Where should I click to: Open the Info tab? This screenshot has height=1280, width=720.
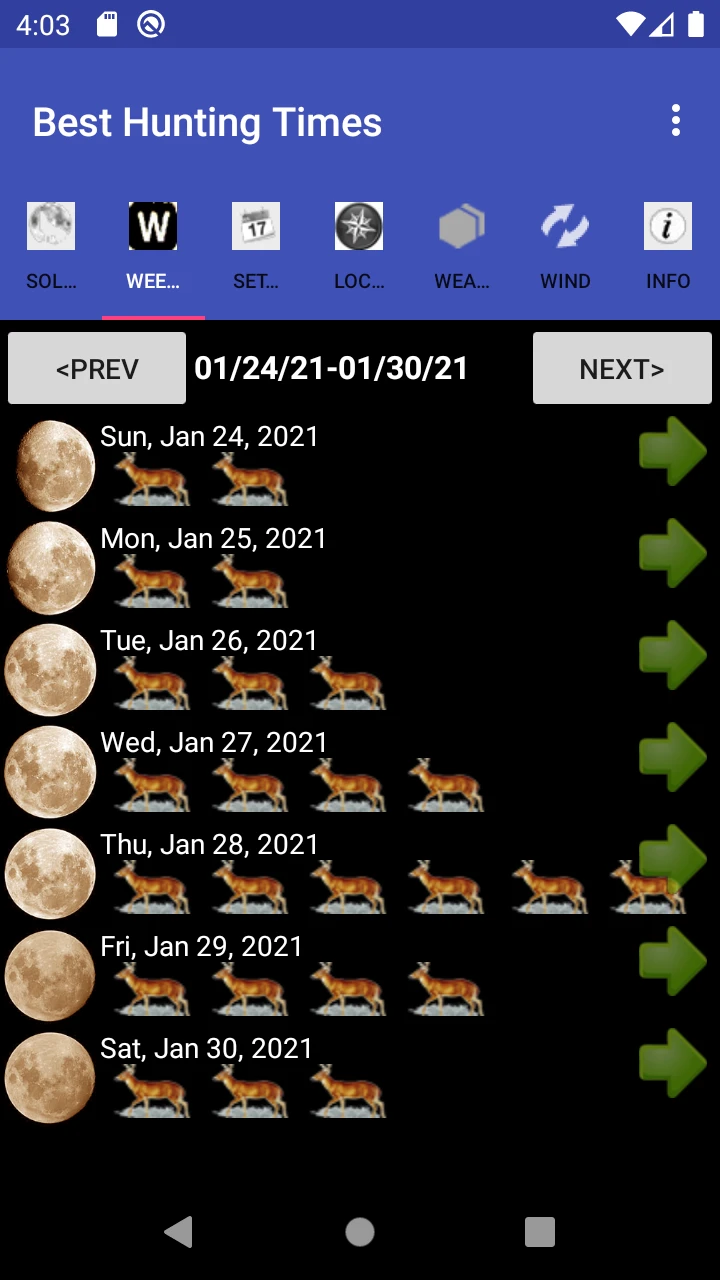(x=667, y=247)
